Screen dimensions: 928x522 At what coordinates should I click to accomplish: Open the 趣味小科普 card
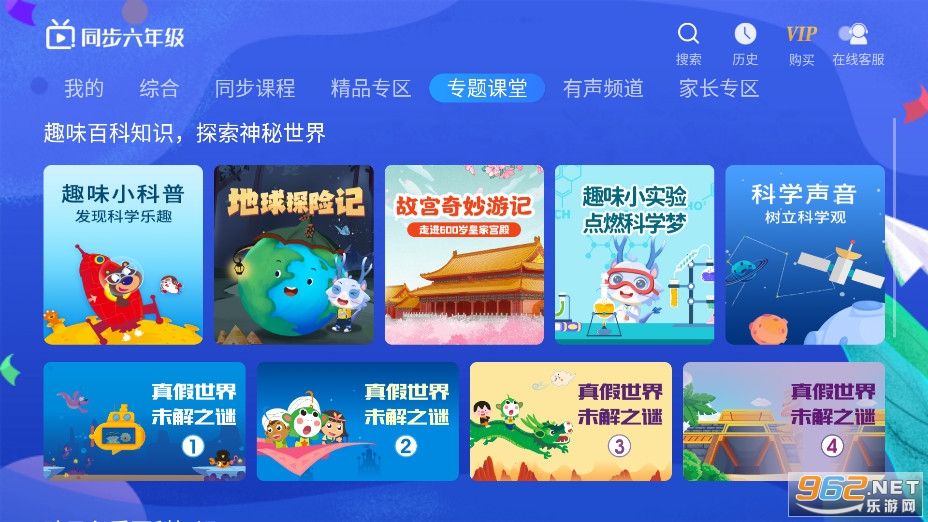(123, 255)
